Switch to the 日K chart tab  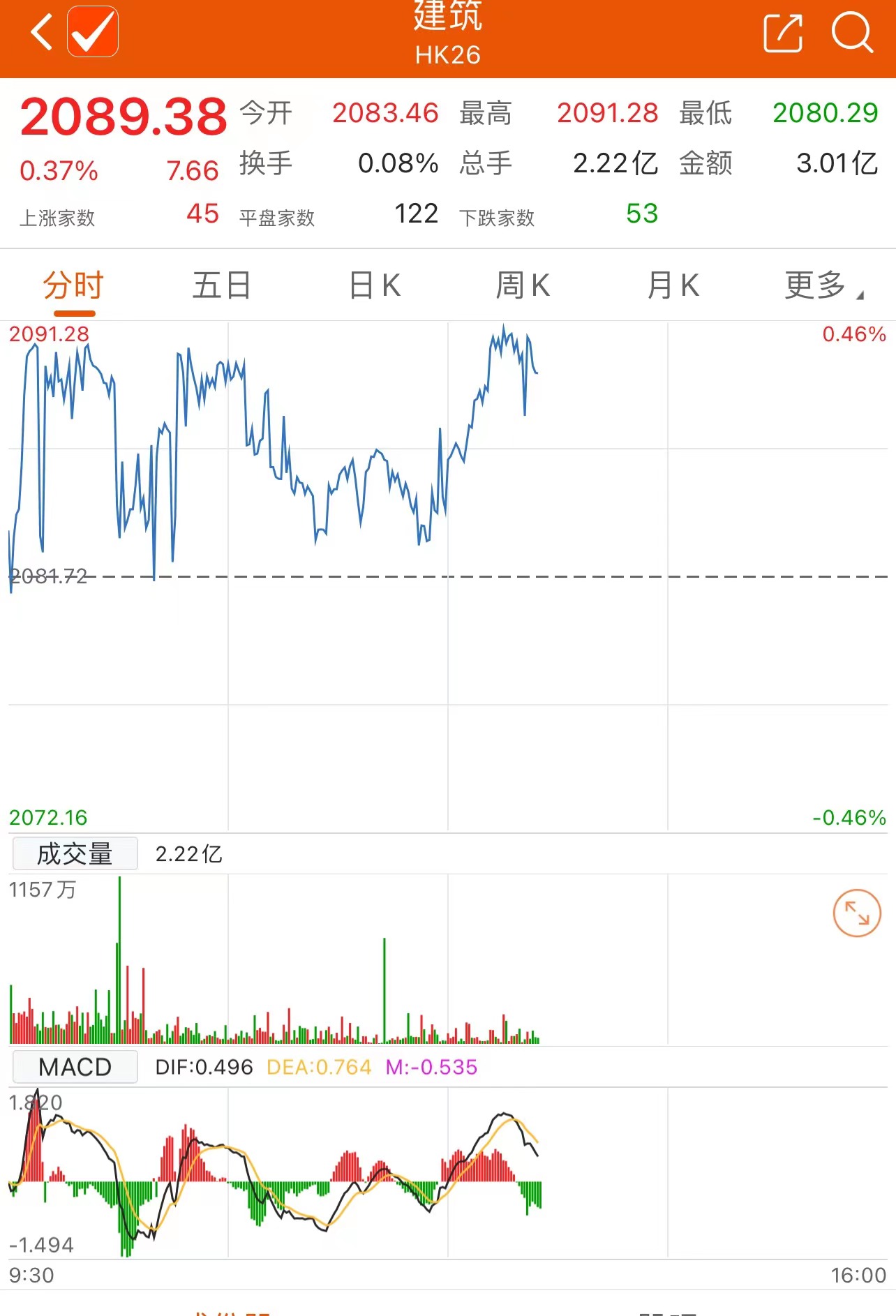(375, 286)
